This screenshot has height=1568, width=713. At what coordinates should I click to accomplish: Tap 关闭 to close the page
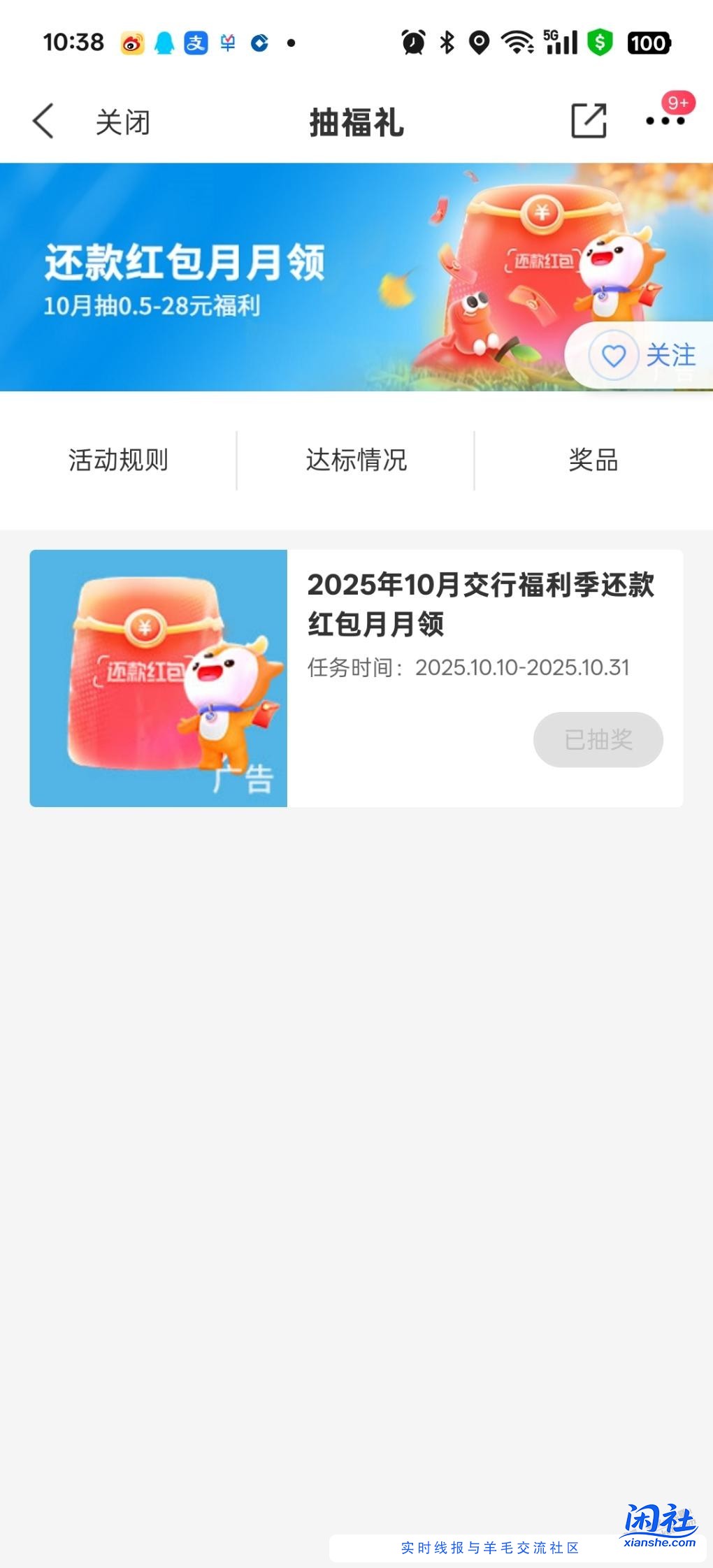(x=123, y=122)
